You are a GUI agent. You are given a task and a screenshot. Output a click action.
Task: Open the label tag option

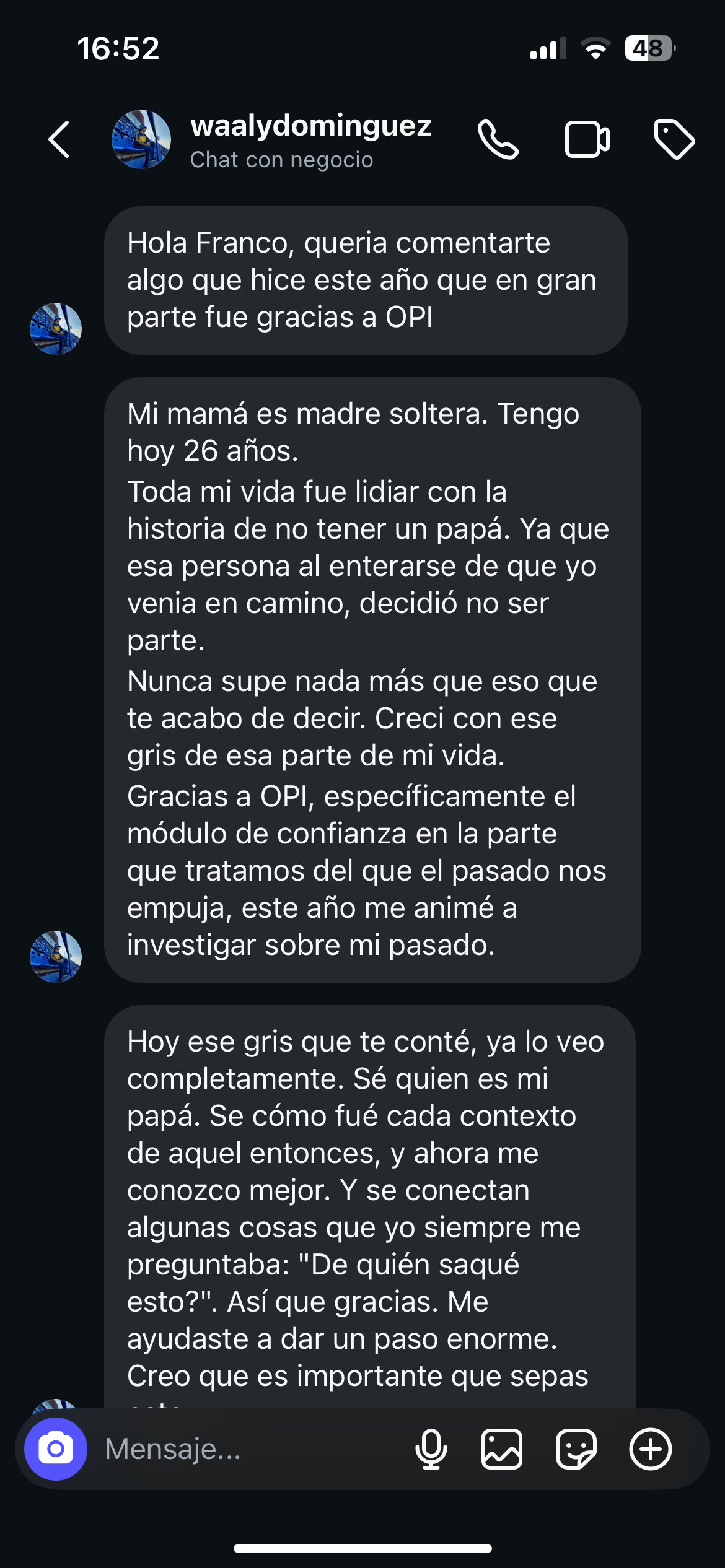point(674,140)
